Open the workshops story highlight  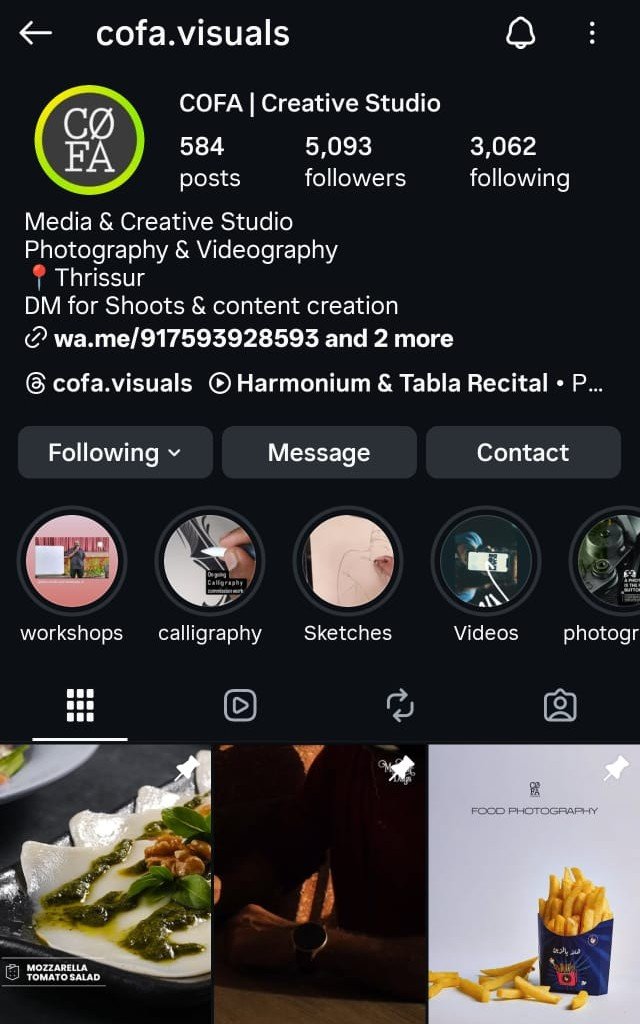pos(72,560)
